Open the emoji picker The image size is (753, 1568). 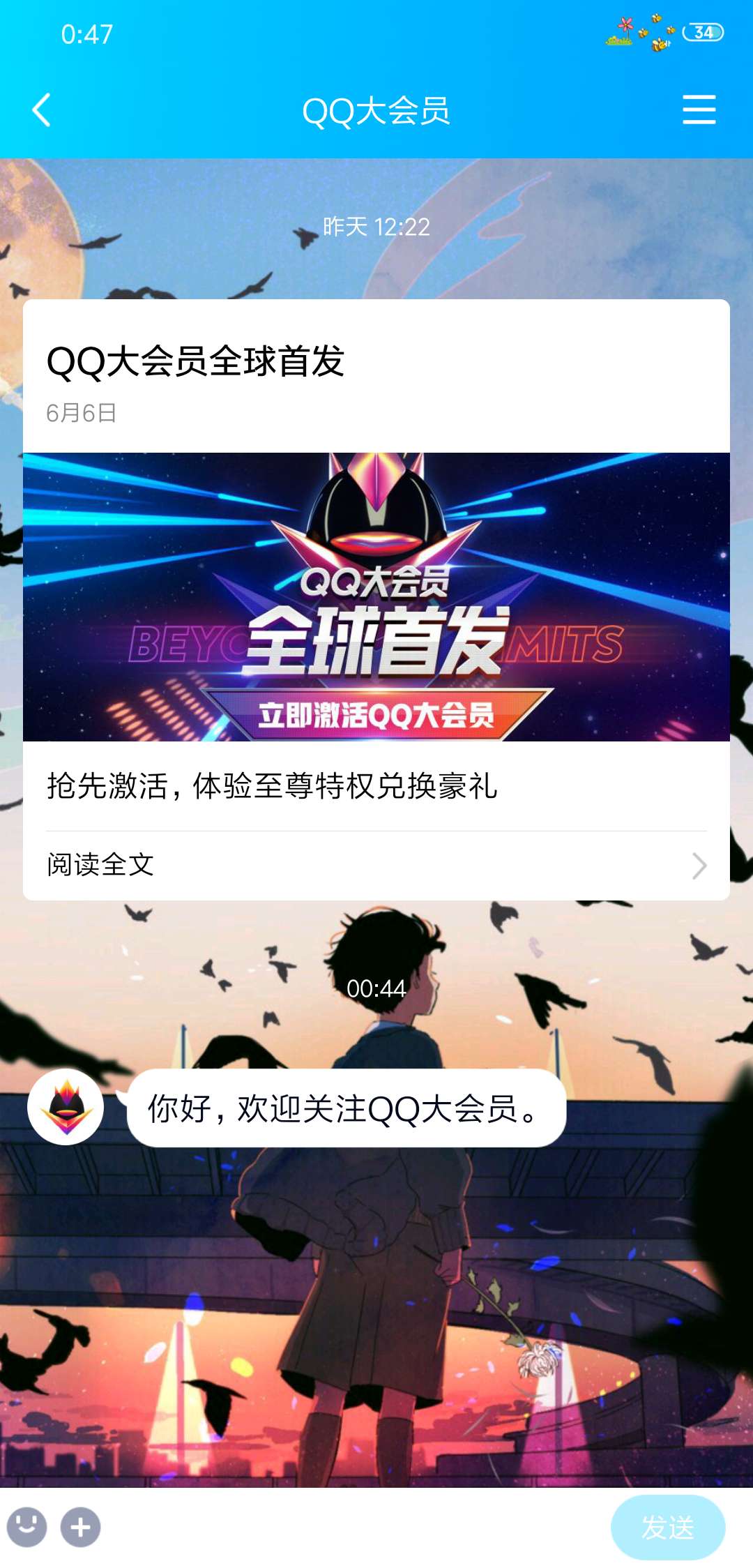coord(27,1527)
